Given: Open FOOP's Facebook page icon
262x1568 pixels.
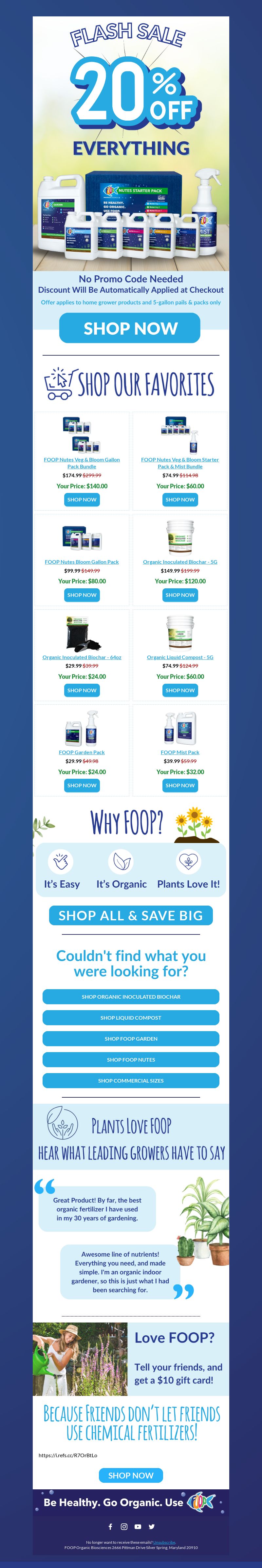Looking at the screenshot, I should [110, 1527].
